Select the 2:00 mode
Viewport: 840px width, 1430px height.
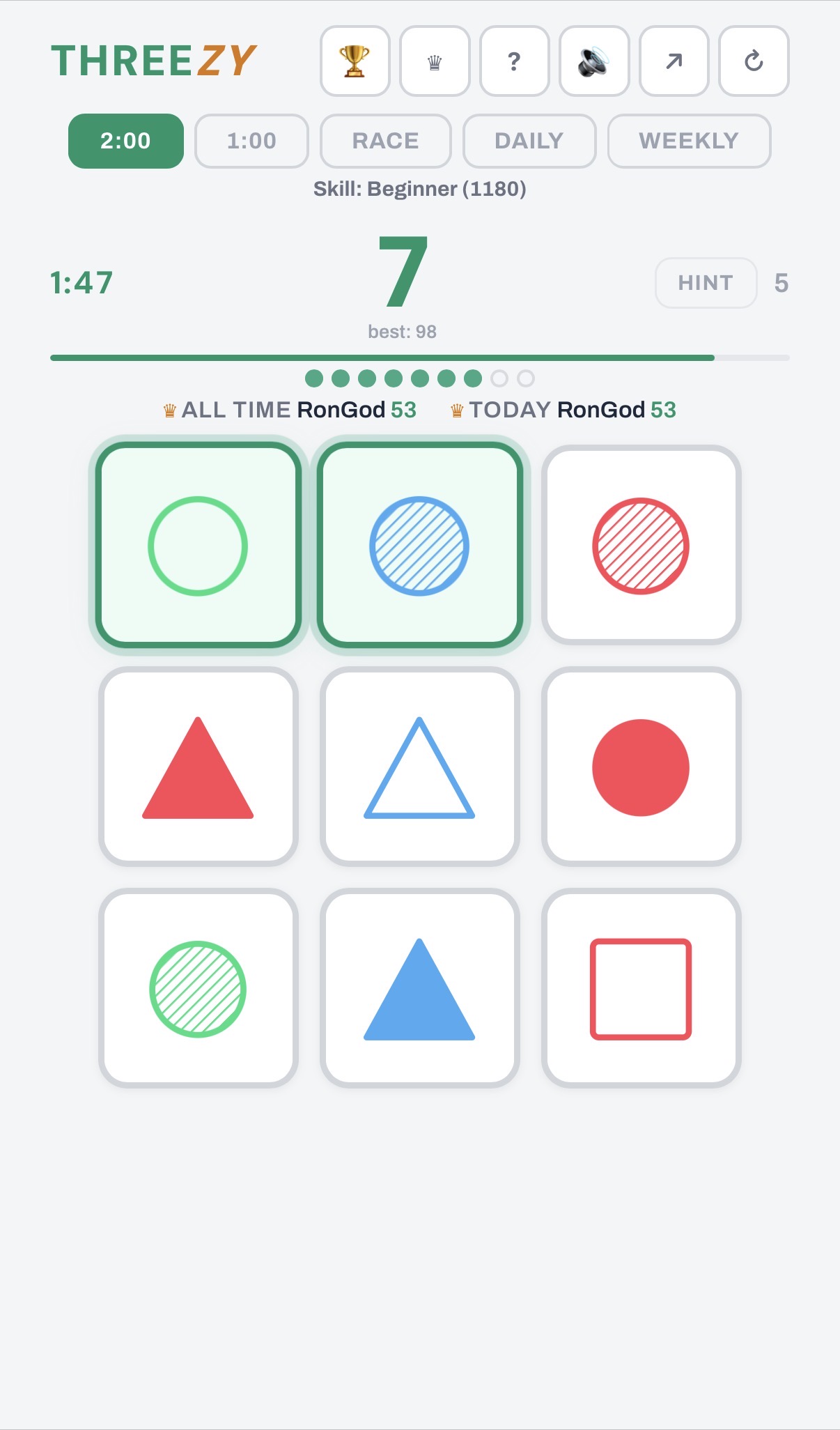click(126, 141)
